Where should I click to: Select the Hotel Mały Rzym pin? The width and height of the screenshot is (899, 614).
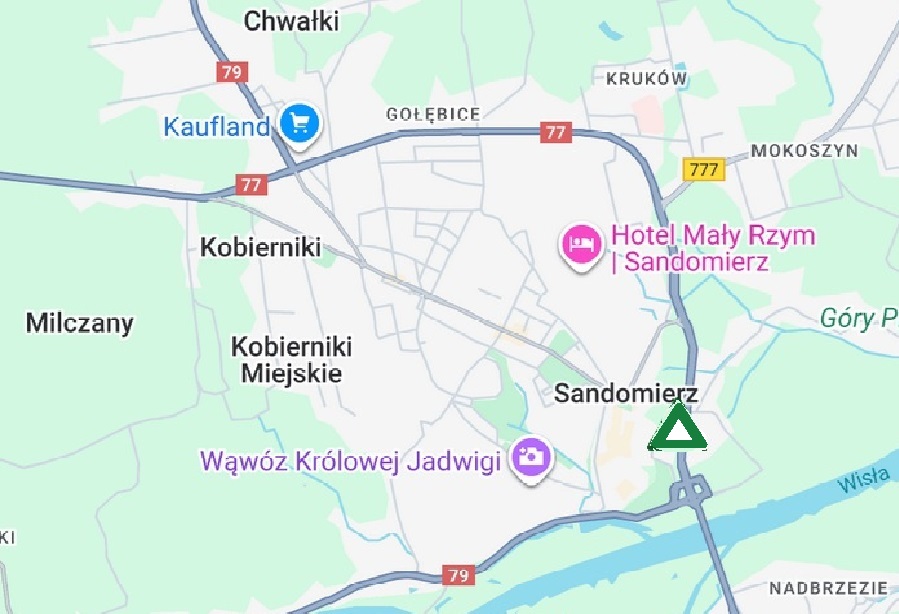click(x=581, y=244)
